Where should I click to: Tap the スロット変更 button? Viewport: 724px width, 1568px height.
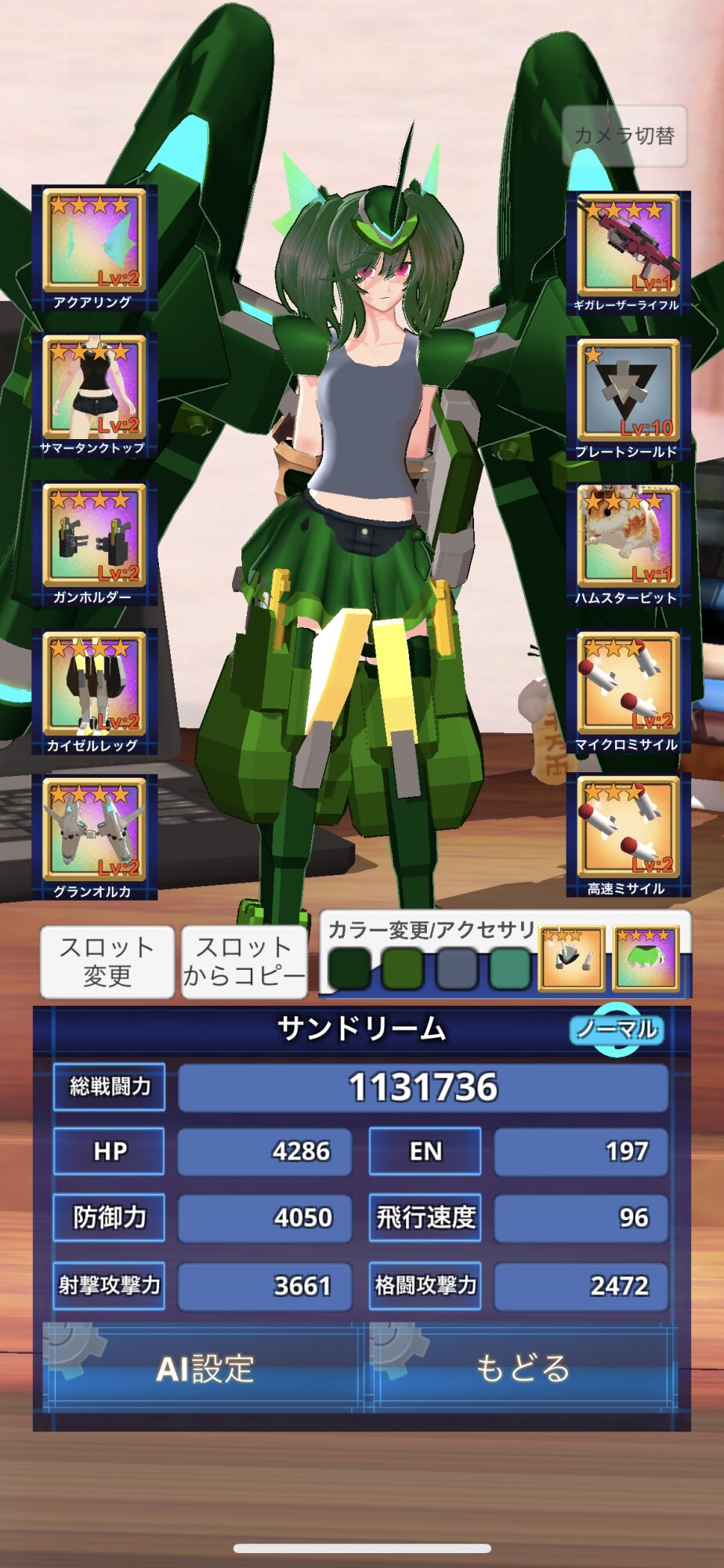pyautogui.click(x=107, y=962)
